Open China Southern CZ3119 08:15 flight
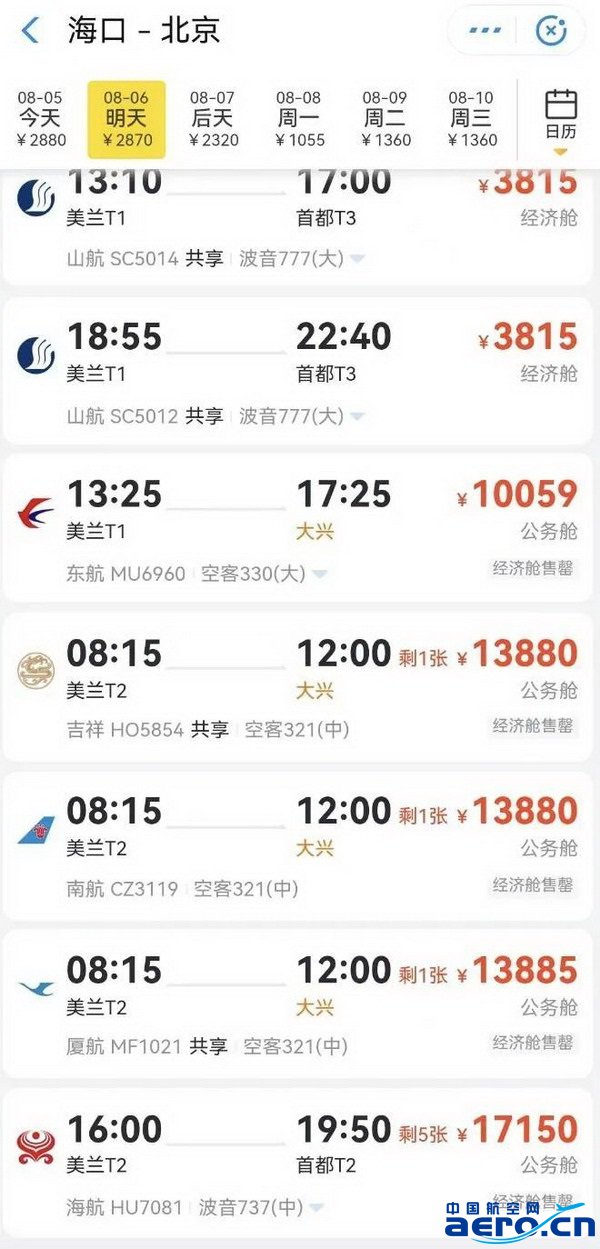 pos(300,846)
